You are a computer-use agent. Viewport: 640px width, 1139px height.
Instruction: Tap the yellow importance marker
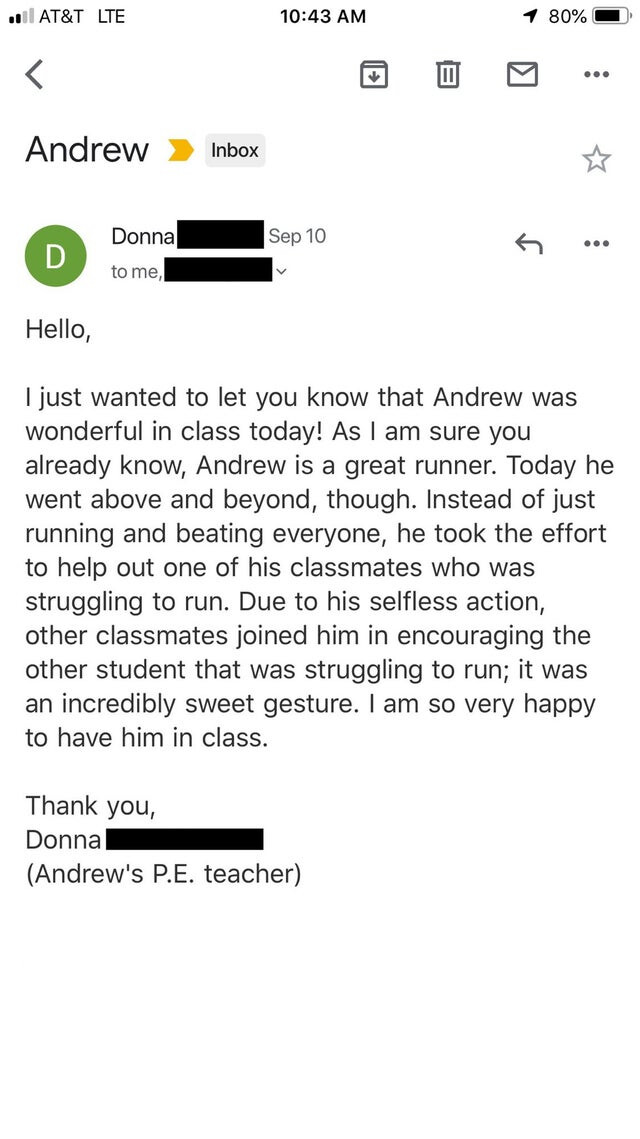(x=181, y=150)
